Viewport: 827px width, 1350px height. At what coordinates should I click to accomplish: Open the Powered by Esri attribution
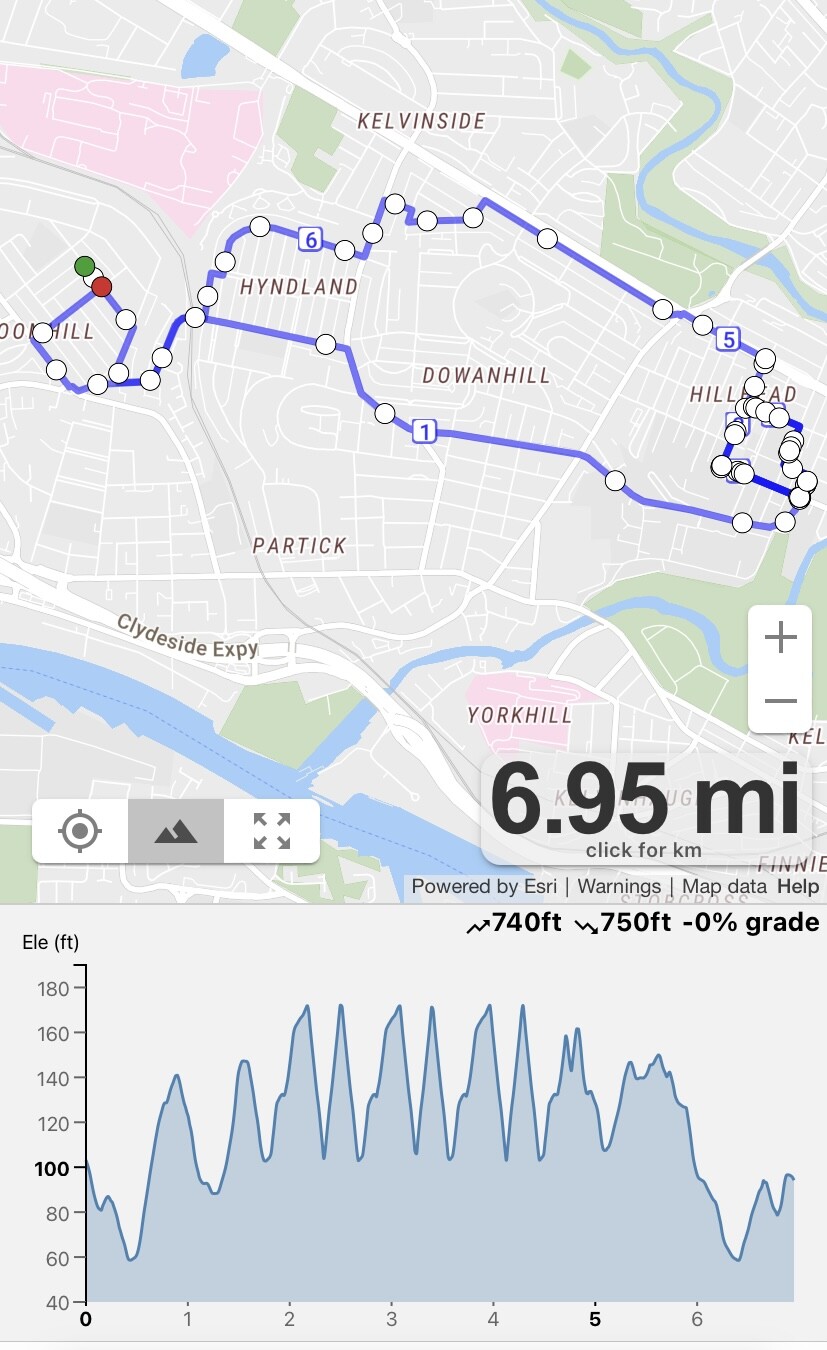(x=485, y=886)
